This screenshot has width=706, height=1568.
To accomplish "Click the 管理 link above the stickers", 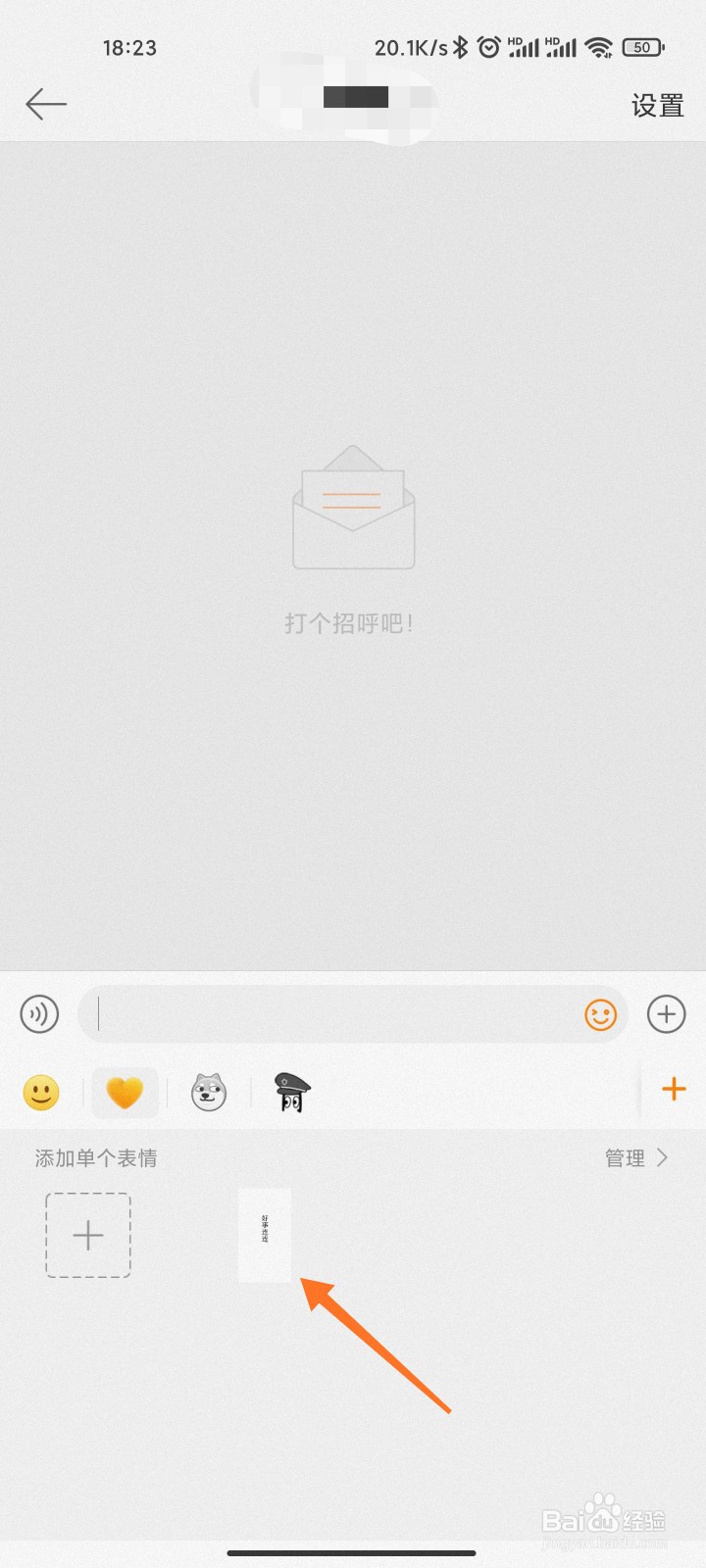I will [625, 1157].
